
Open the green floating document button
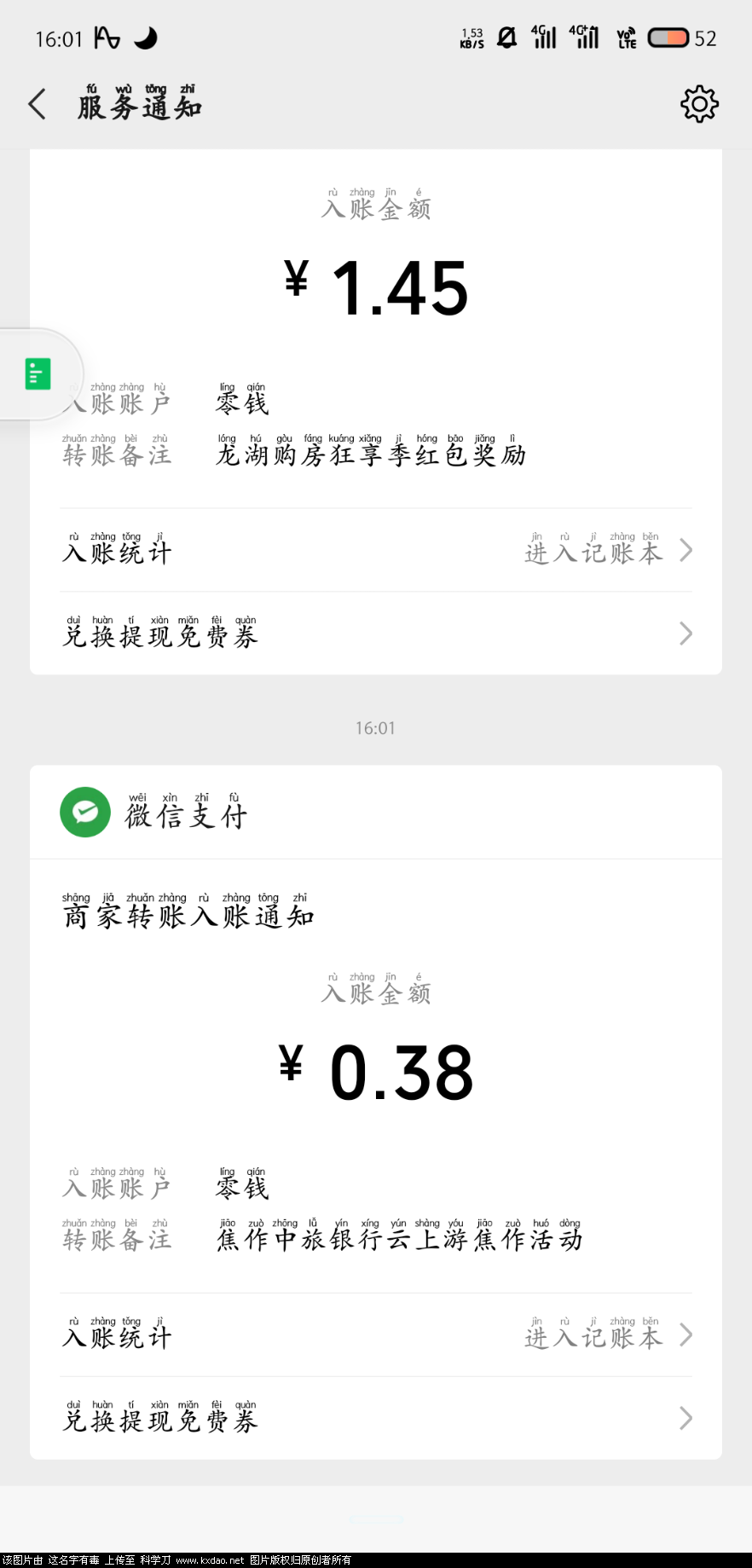(x=38, y=373)
